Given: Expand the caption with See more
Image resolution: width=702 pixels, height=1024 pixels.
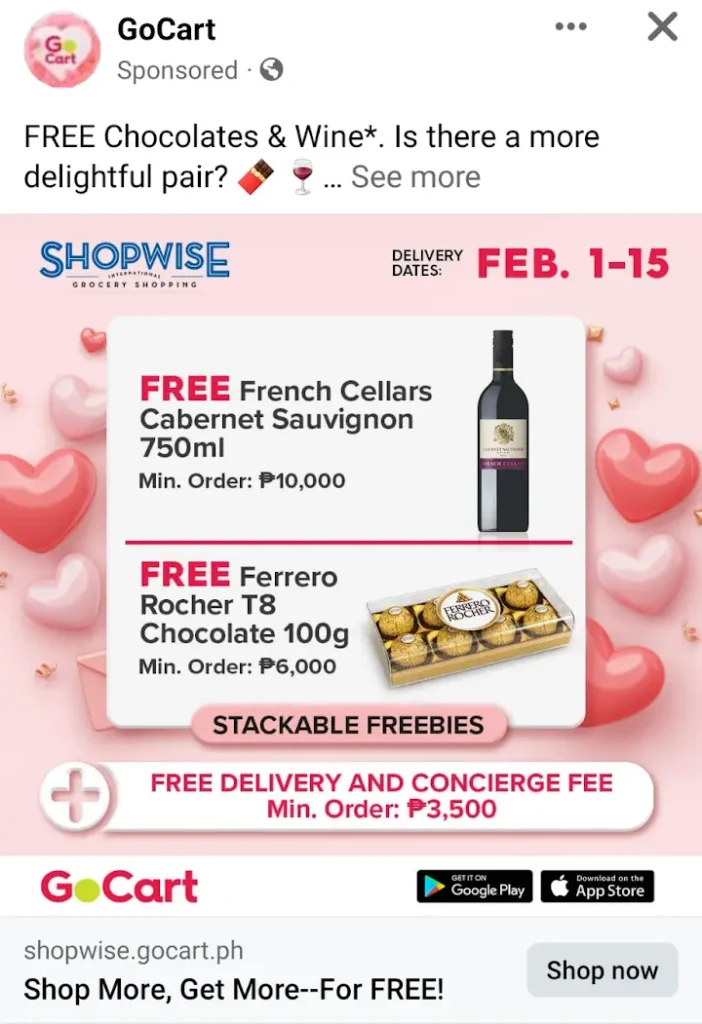Looking at the screenshot, I should (x=415, y=177).
